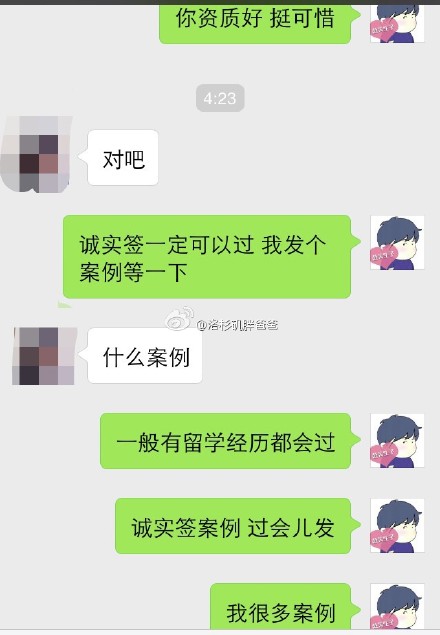Open the pixelated avatar beside "对吧"
The image size is (440, 635).
pyautogui.click(x=36, y=154)
